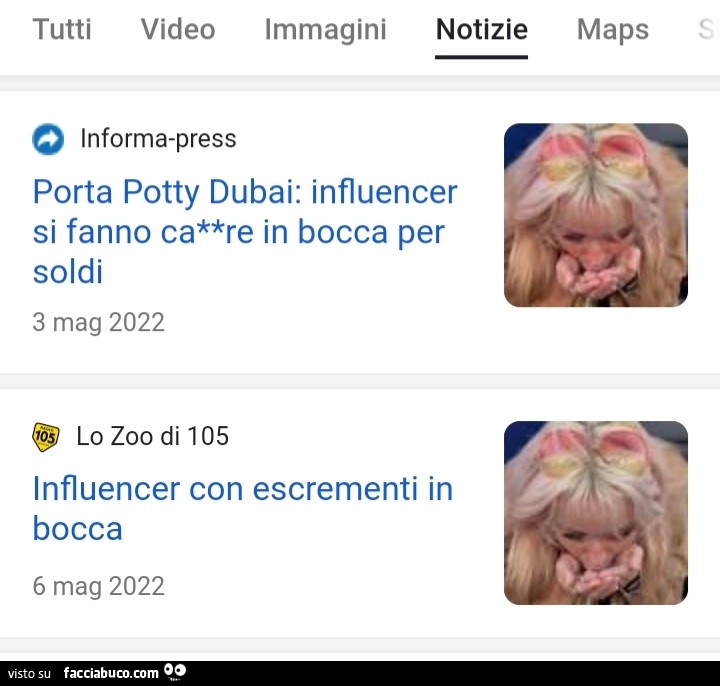
Task: Switch to the Video tab
Action: click(x=178, y=30)
